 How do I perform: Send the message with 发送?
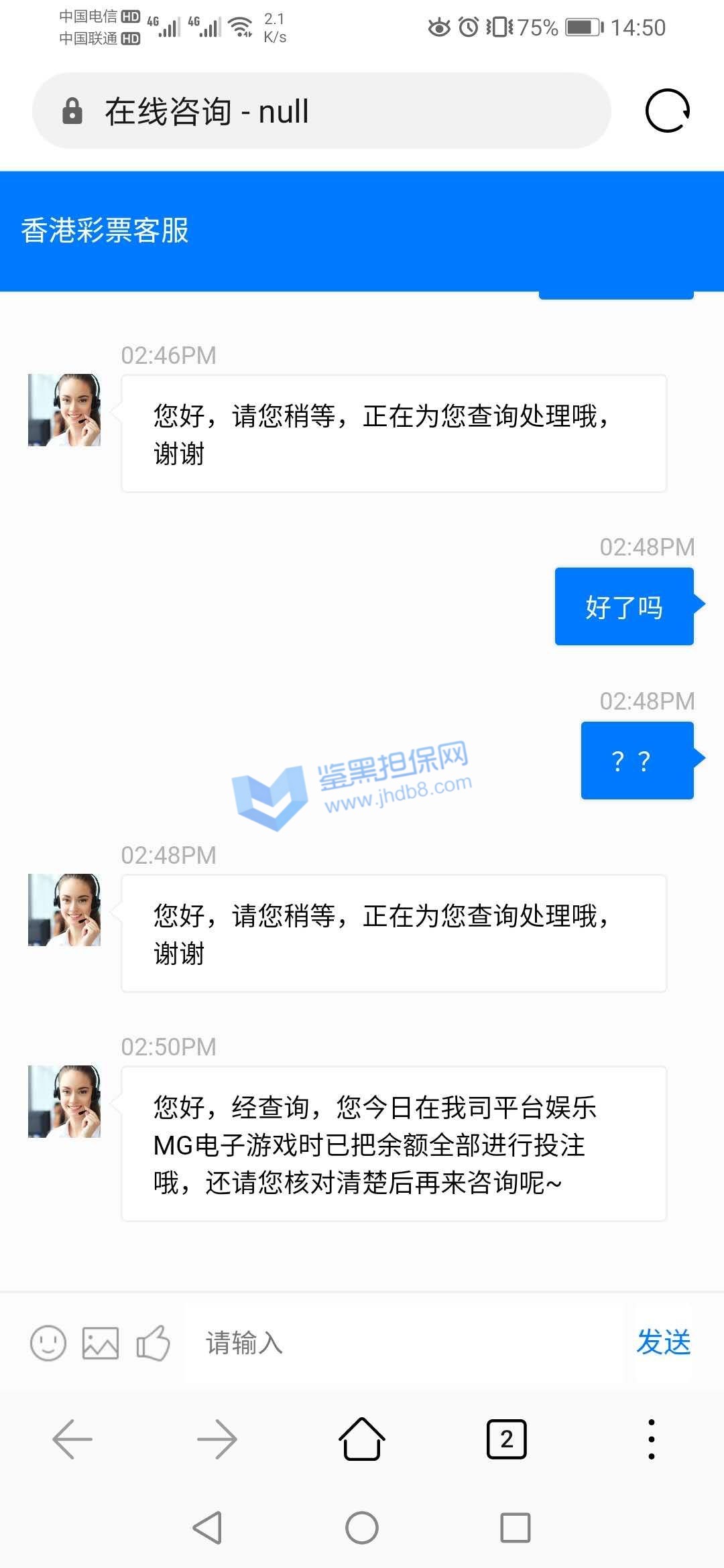[x=663, y=1342]
